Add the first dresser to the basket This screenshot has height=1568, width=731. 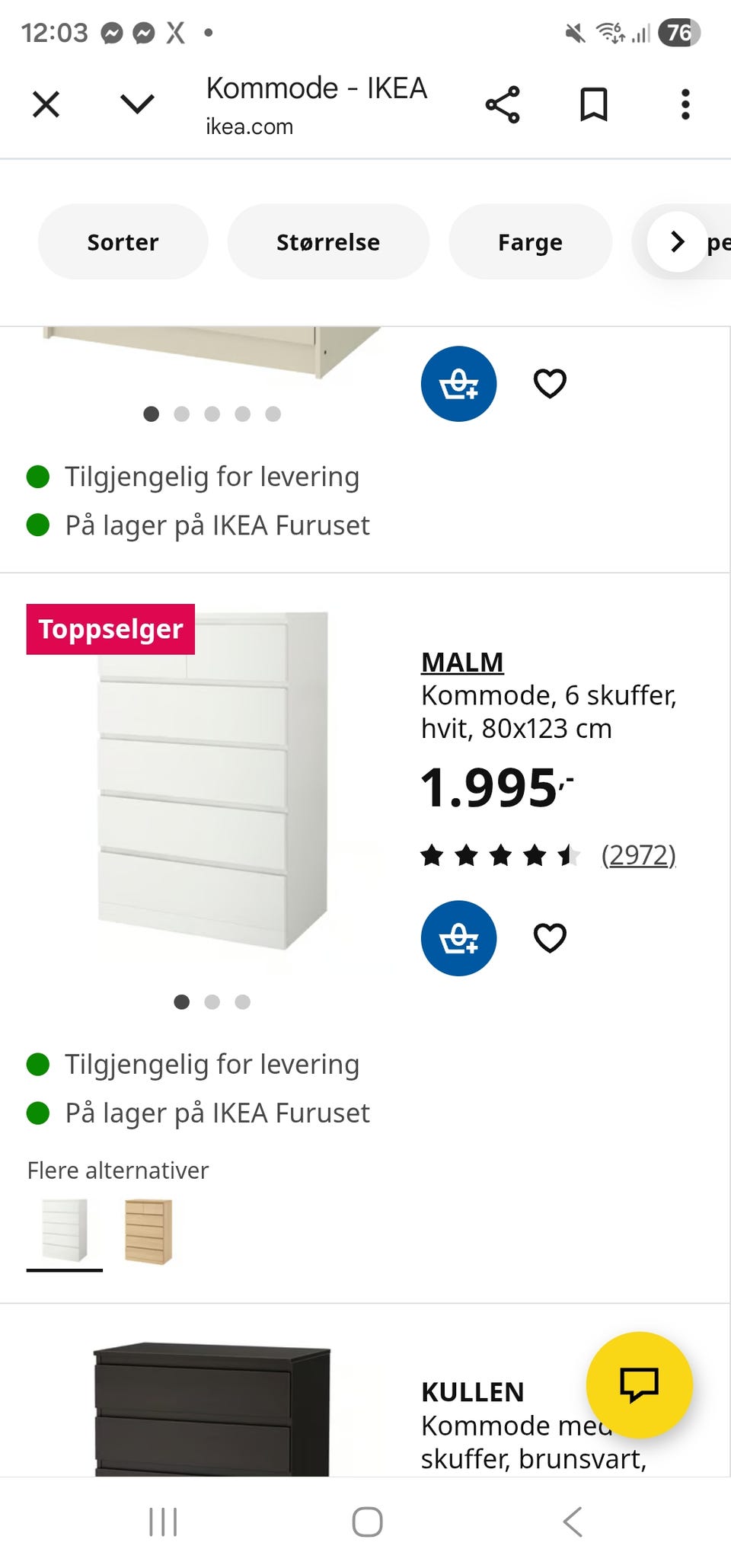(458, 383)
